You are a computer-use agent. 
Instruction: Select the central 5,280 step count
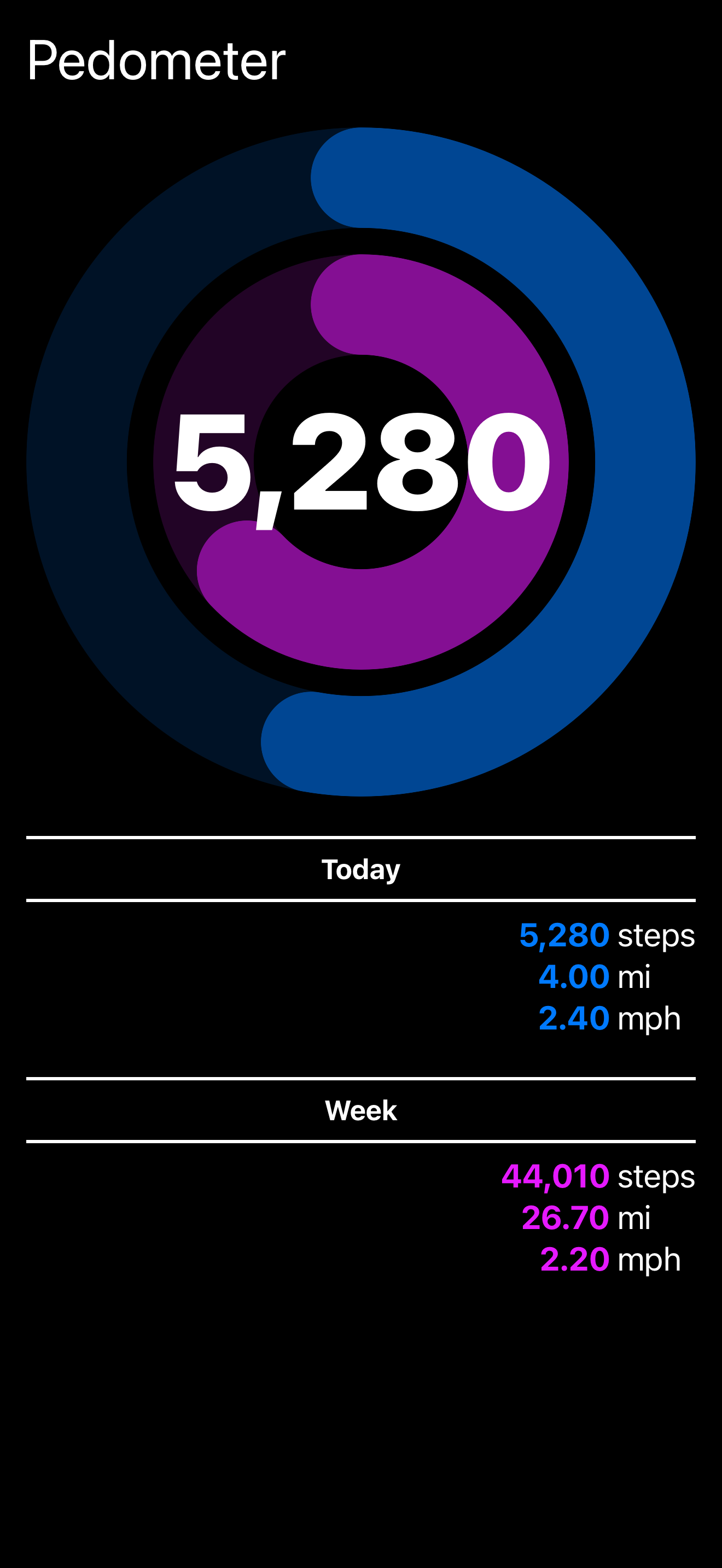pos(361,469)
